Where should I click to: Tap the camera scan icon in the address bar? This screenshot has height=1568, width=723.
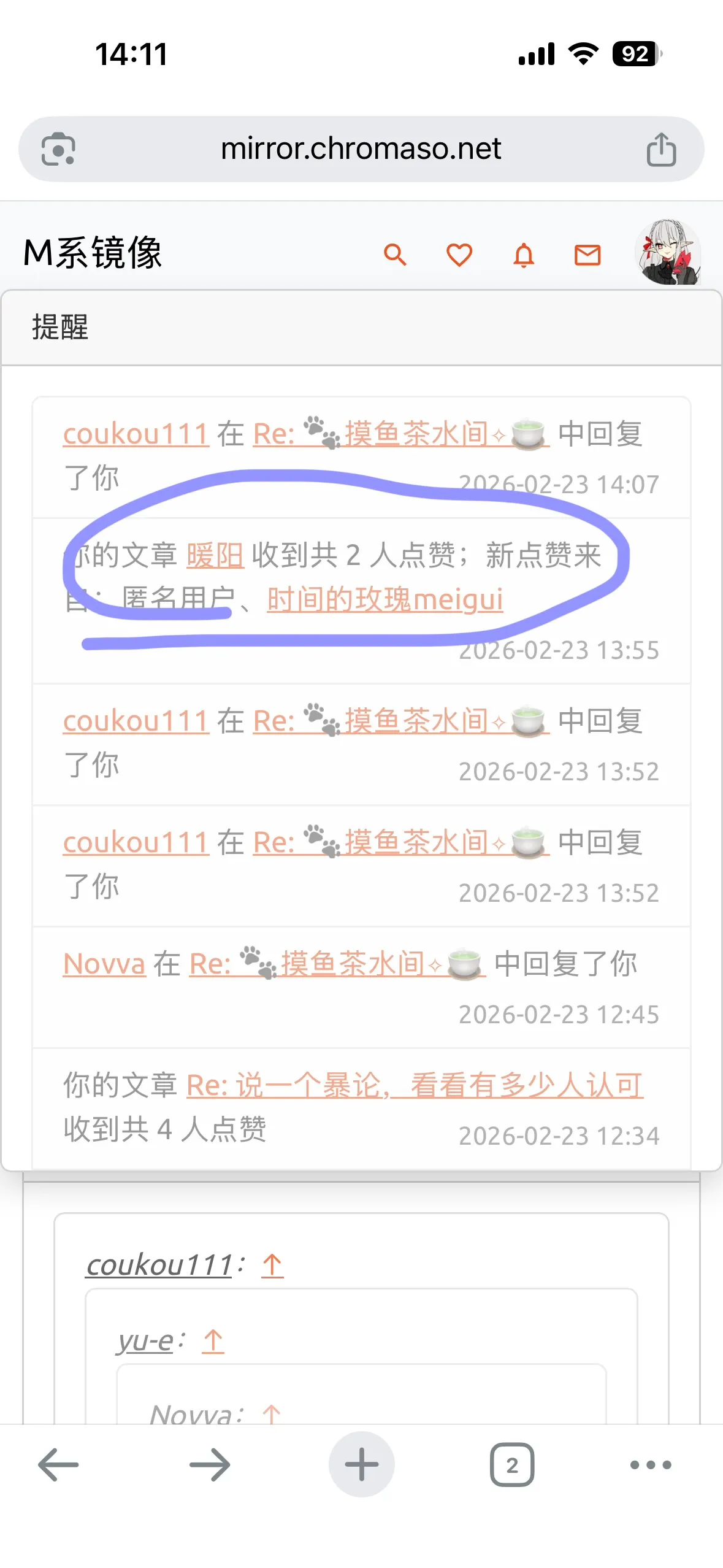point(58,149)
